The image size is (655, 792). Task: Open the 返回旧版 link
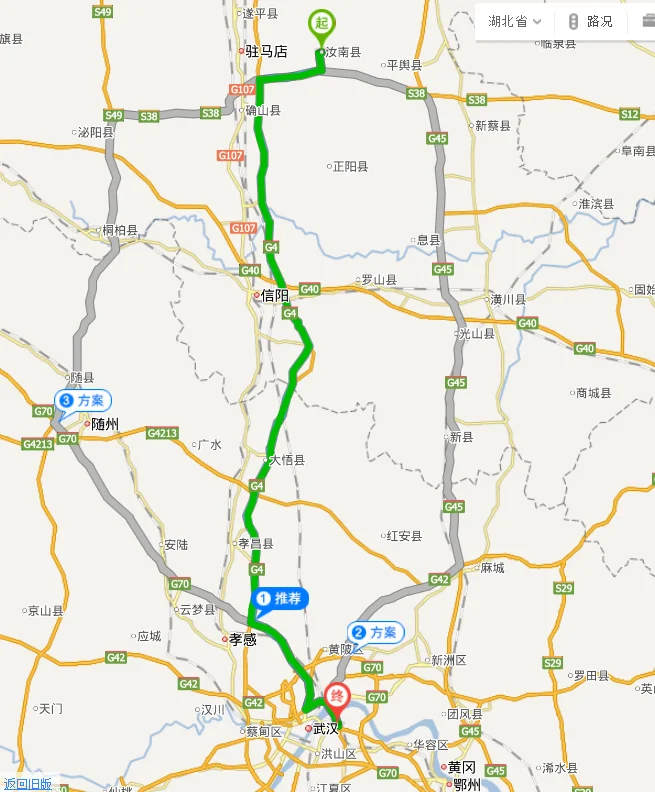[x=27, y=783]
